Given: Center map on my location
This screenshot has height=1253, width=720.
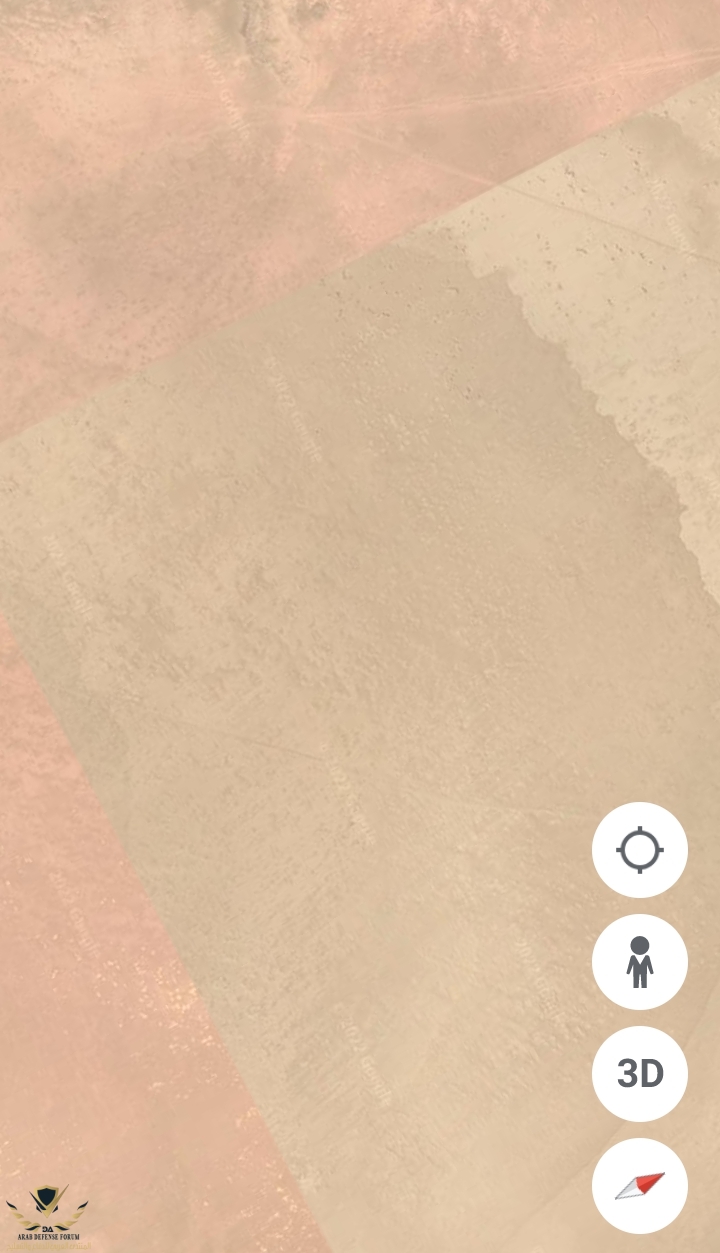Looking at the screenshot, I should tap(640, 850).
